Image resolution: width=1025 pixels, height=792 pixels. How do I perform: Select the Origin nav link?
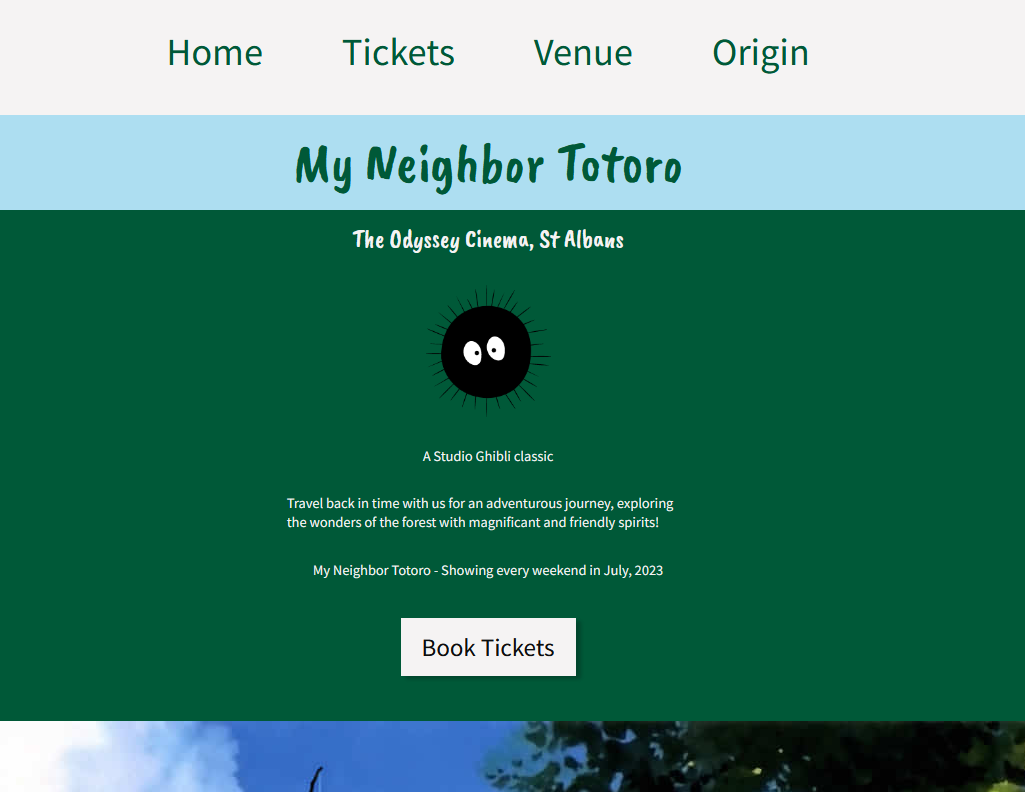coord(760,53)
